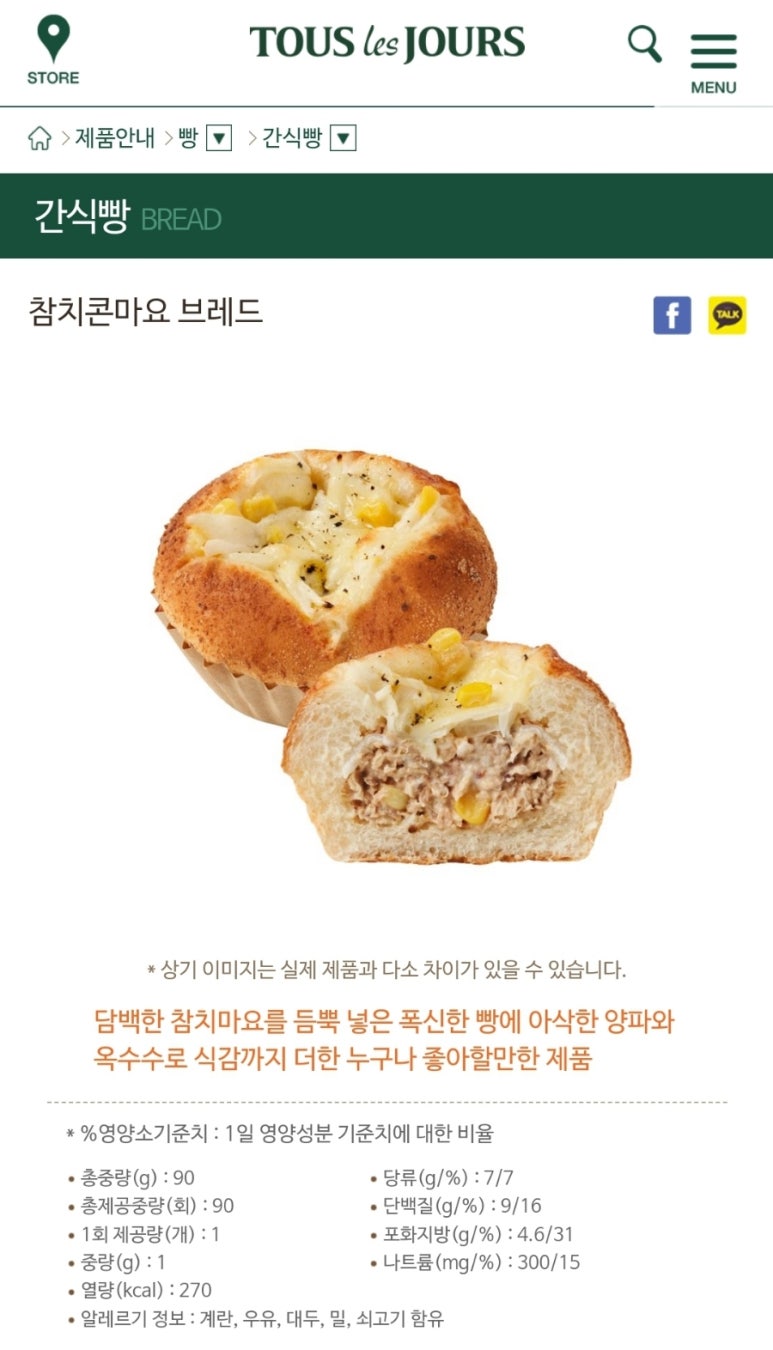Open the search magnifier
Screen dimensions: 773x1350
tap(644, 44)
